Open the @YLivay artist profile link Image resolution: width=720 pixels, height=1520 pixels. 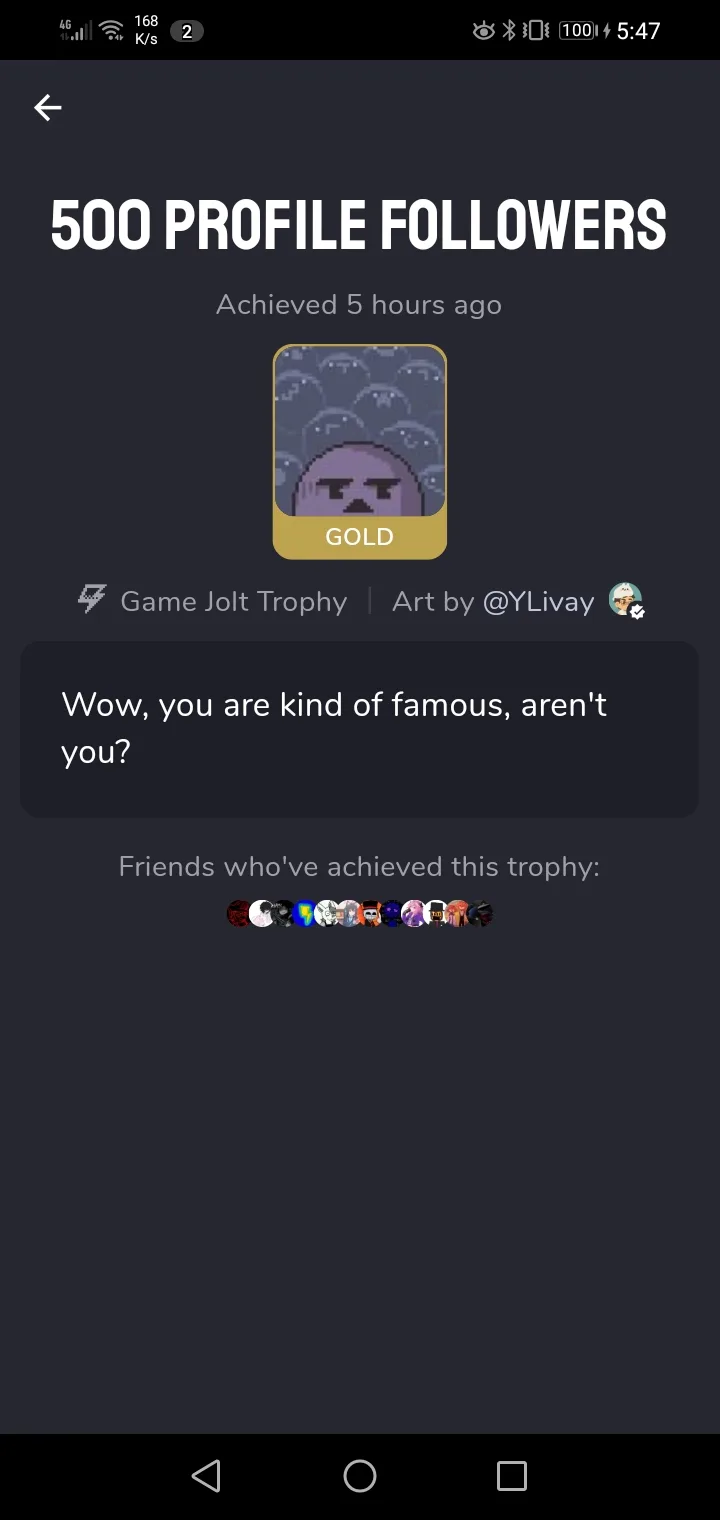coord(538,601)
